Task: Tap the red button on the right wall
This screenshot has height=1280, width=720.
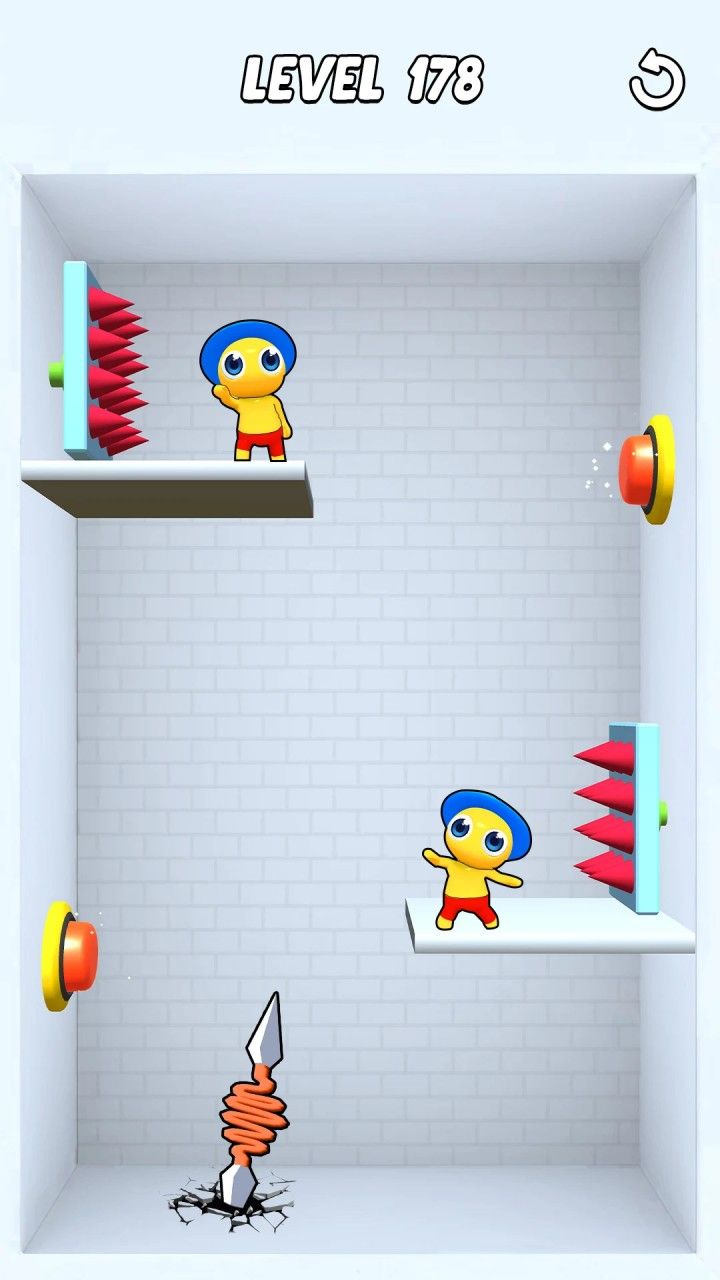Action: [x=640, y=469]
